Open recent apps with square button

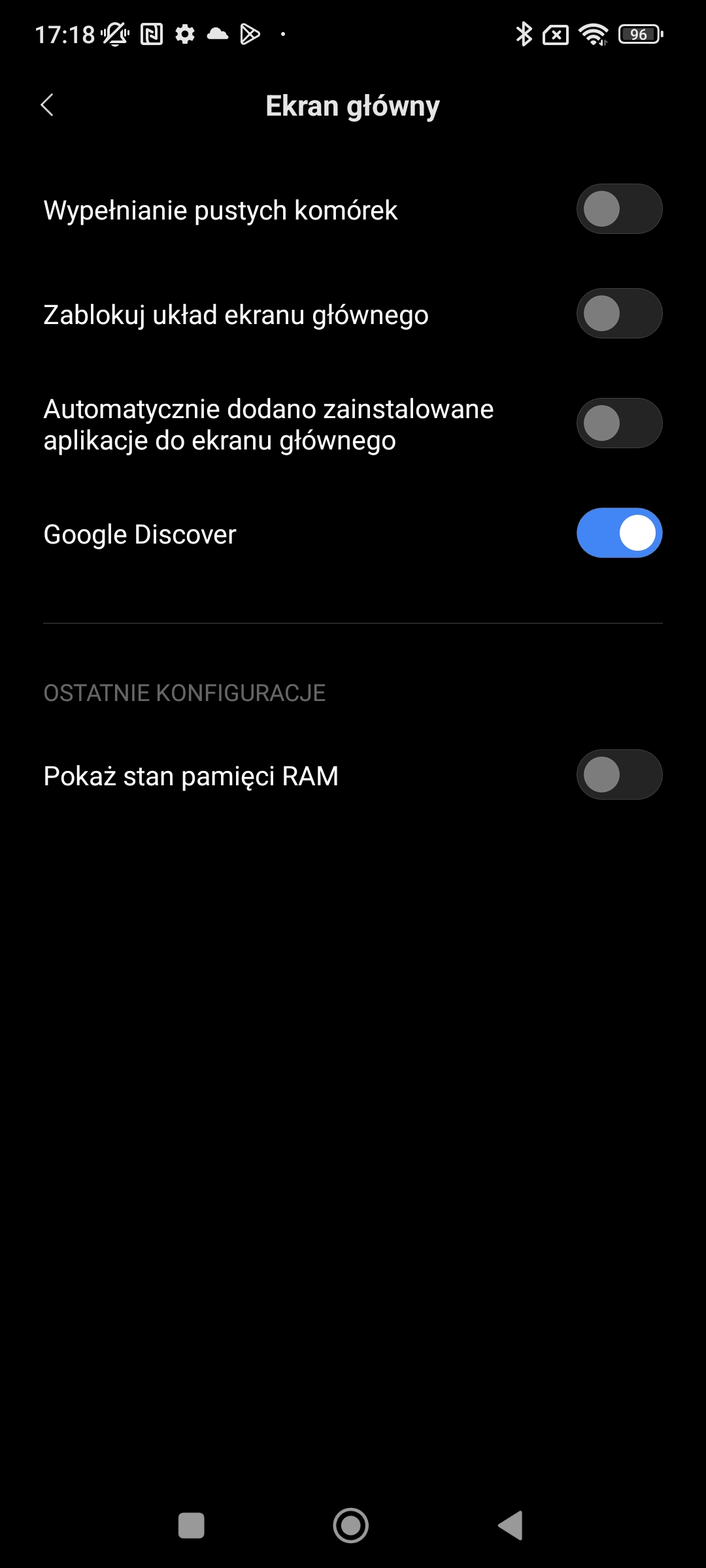point(192,1526)
